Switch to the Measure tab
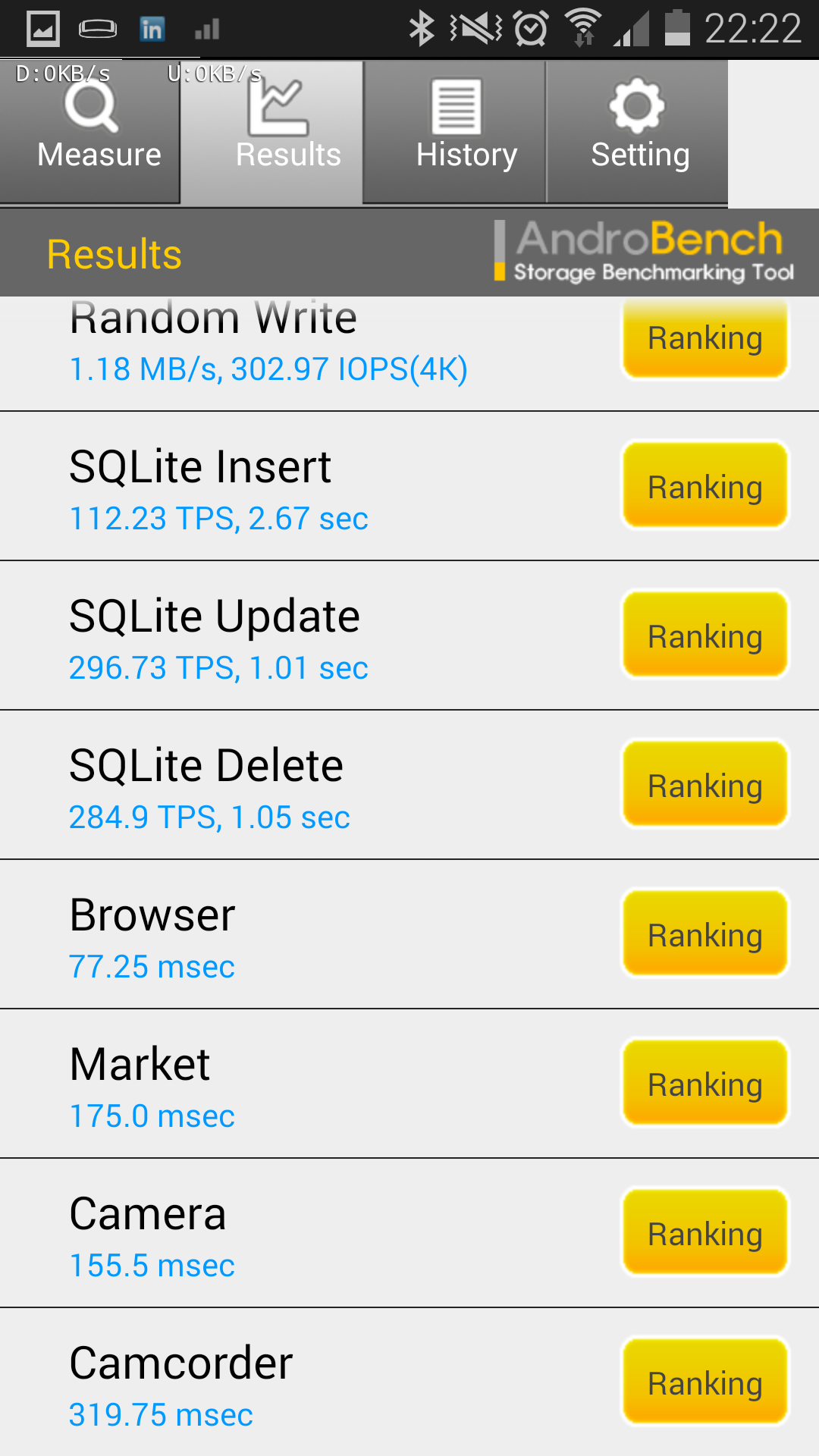The width and height of the screenshot is (819, 1456). [90, 132]
